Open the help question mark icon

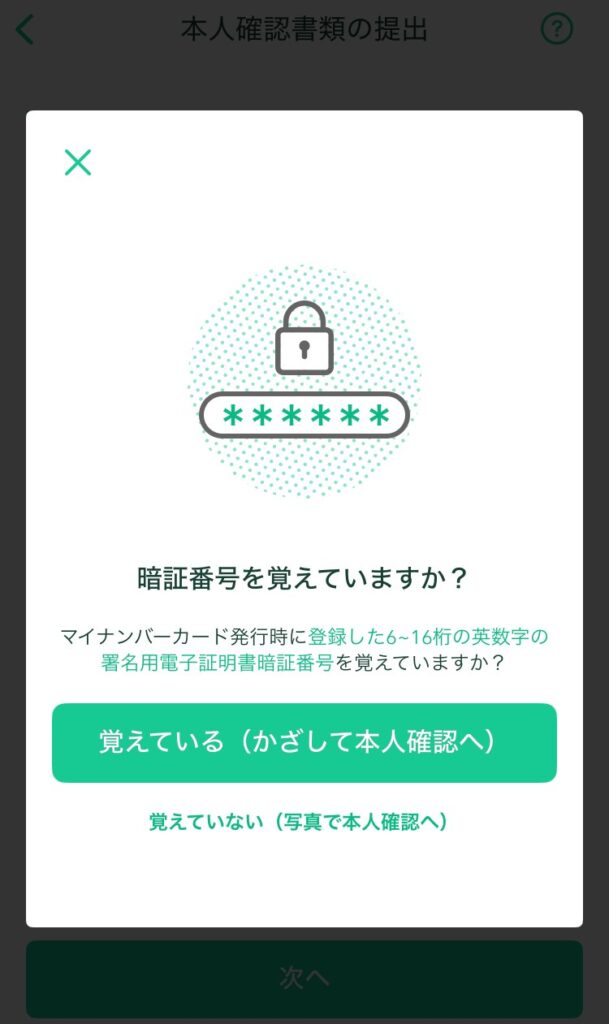tap(557, 29)
